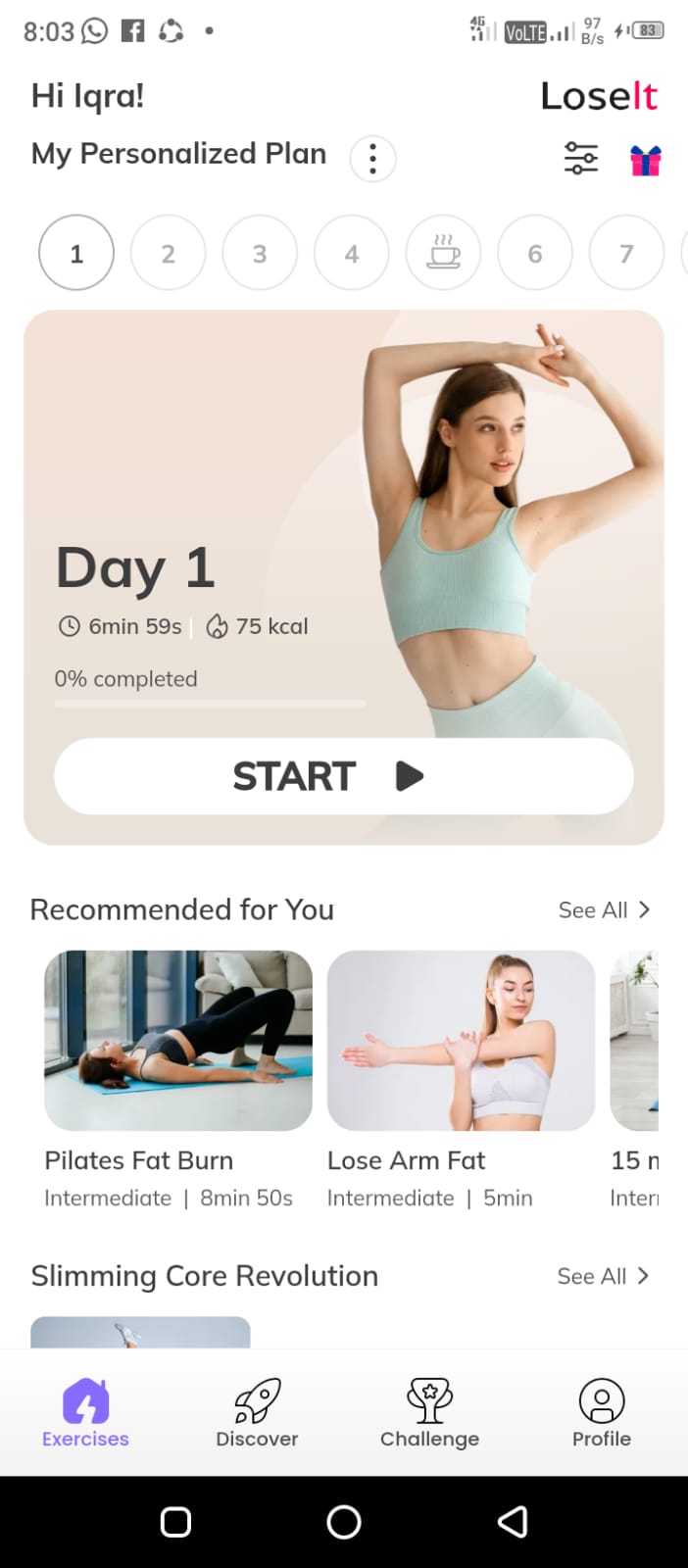The image size is (688, 1568).
Task: See all Slimming Core Revolution workouts
Action: (x=603, y=1276)
